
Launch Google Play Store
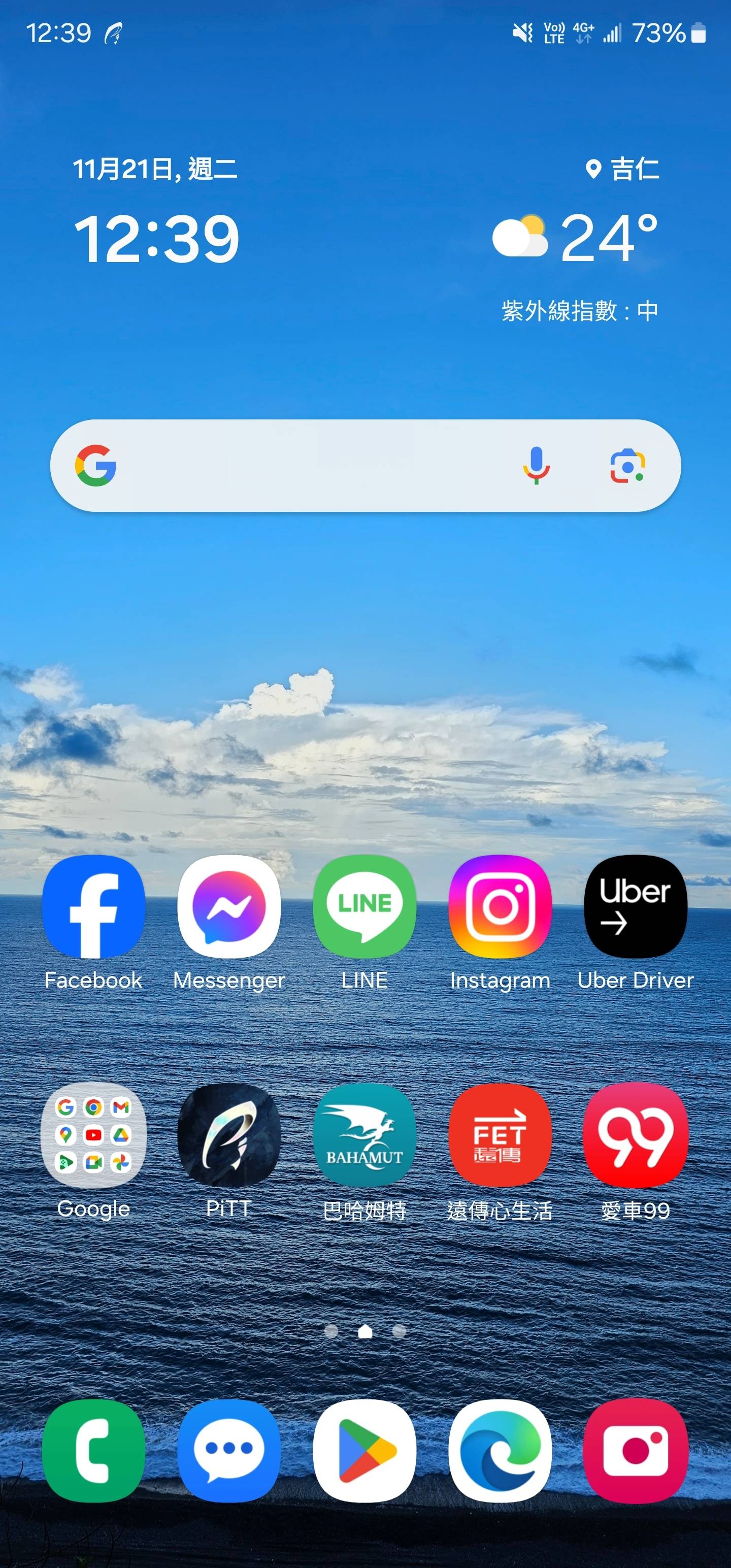tap(364, 1451)
